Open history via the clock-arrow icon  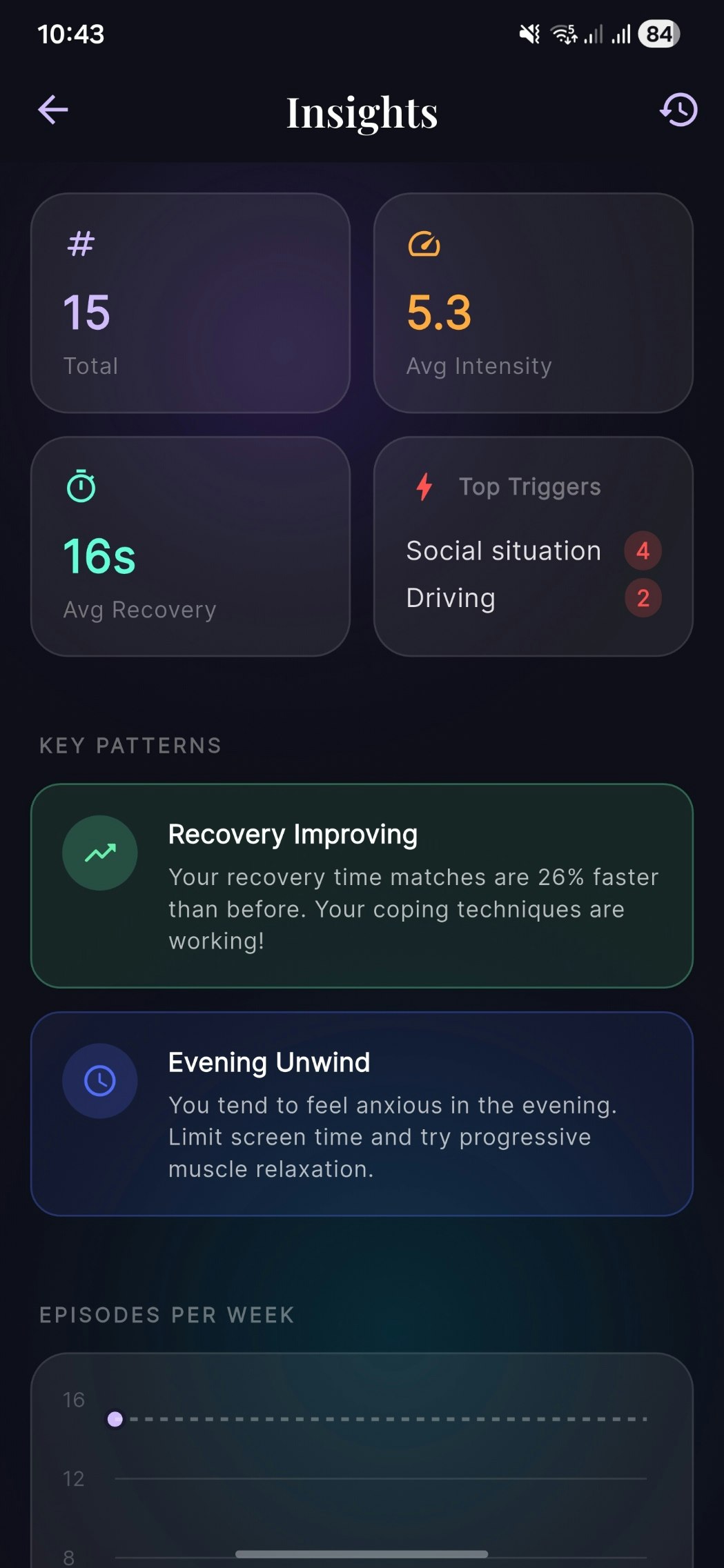(679, 110)
